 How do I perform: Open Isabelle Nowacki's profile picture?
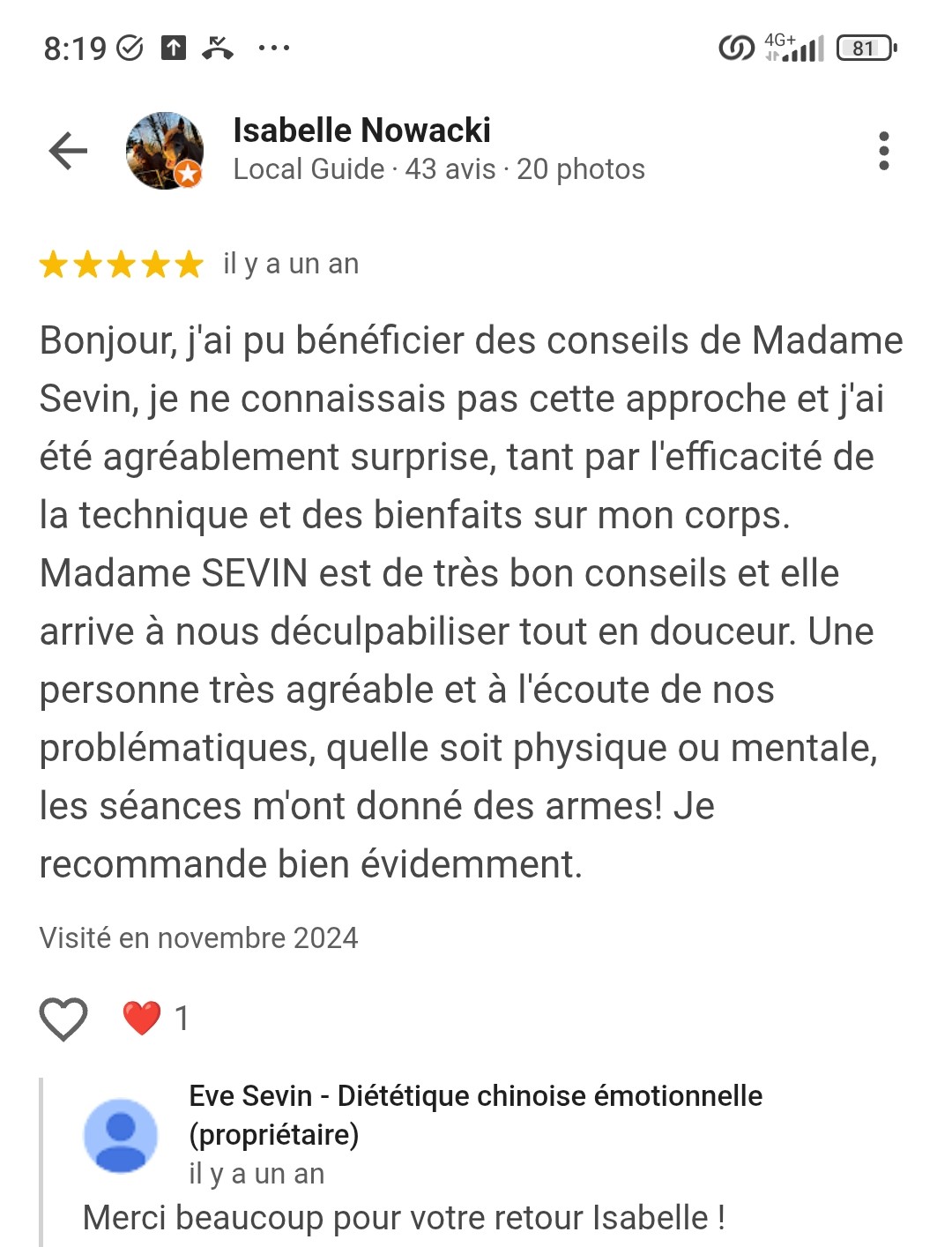click(165, 151)
